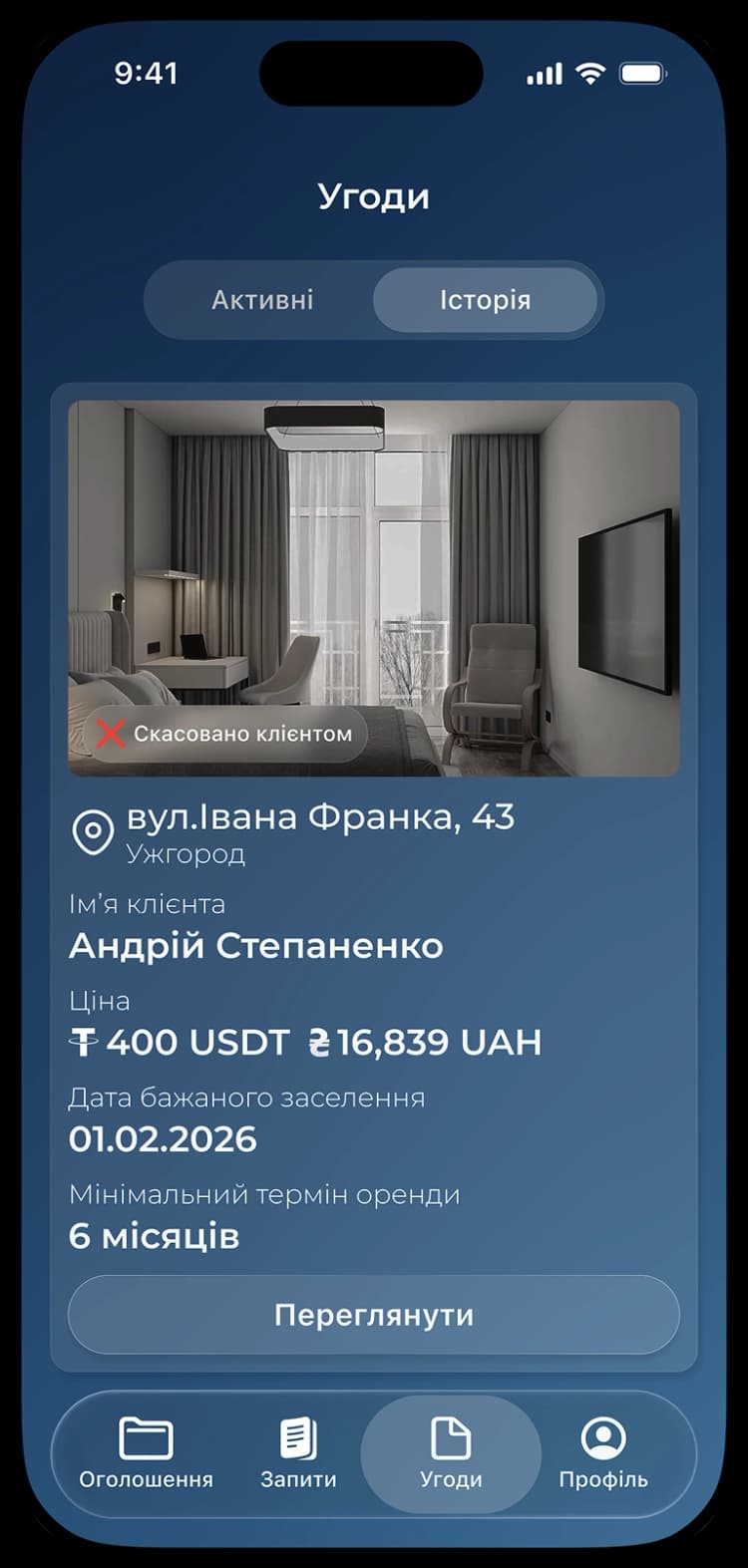Click the location pin beside the address
Image resolution: width=748 pixels, height=1568 pixels.
(93, 832)
